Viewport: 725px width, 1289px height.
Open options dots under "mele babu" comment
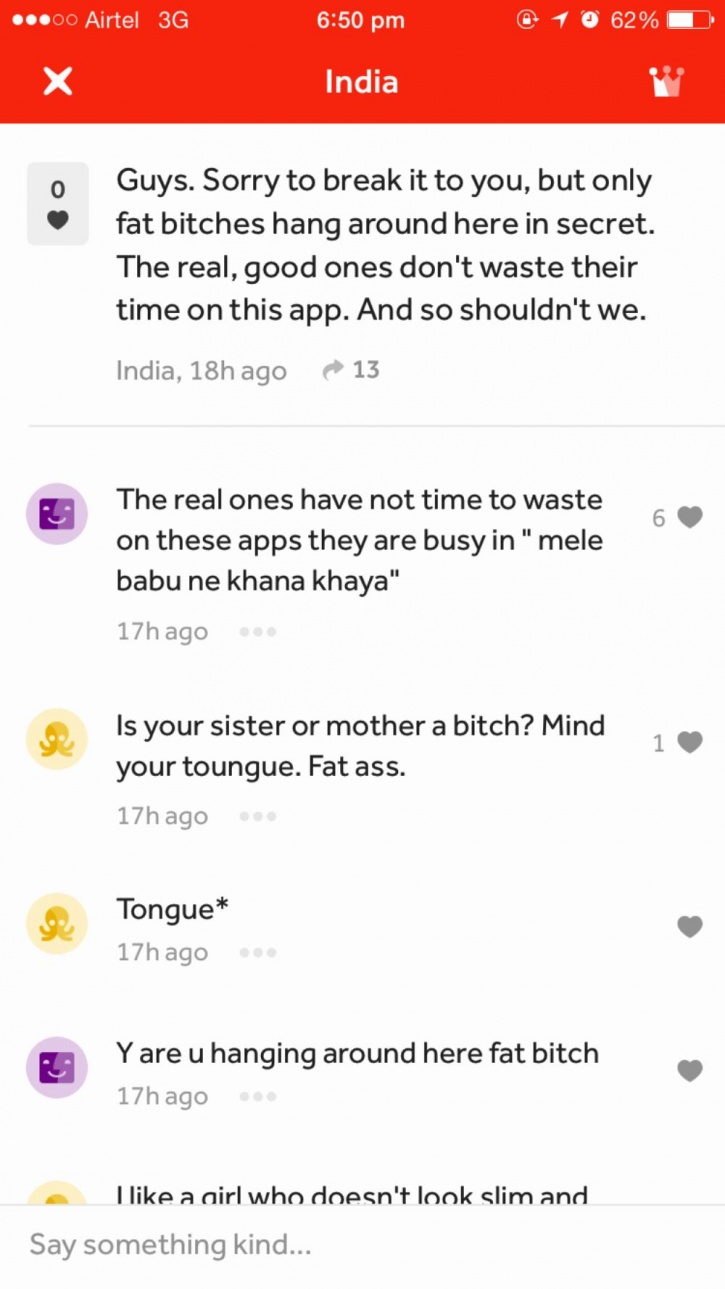257,632
